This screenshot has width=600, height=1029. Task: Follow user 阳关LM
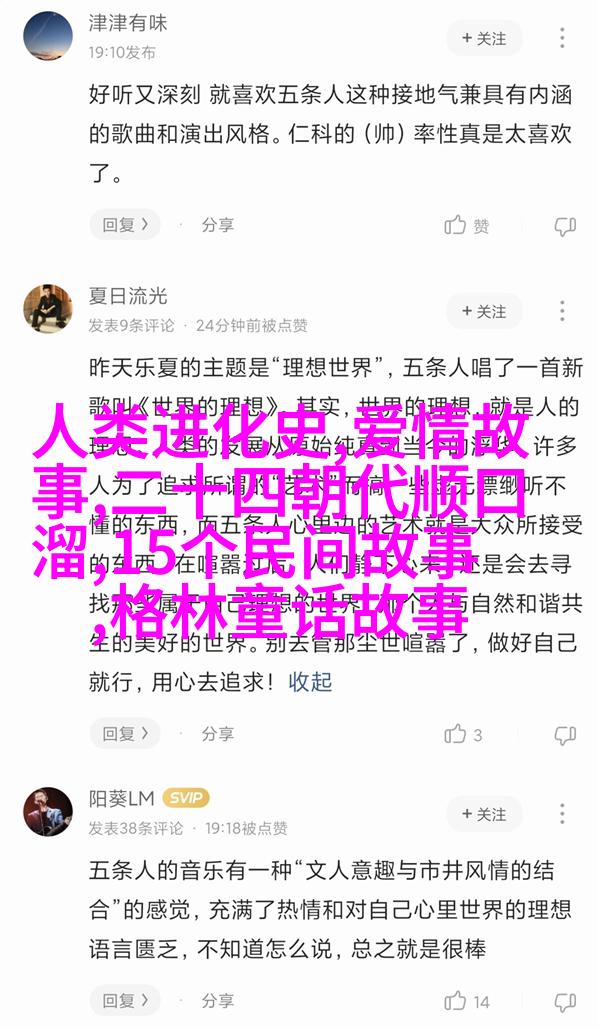pos(485,814)
